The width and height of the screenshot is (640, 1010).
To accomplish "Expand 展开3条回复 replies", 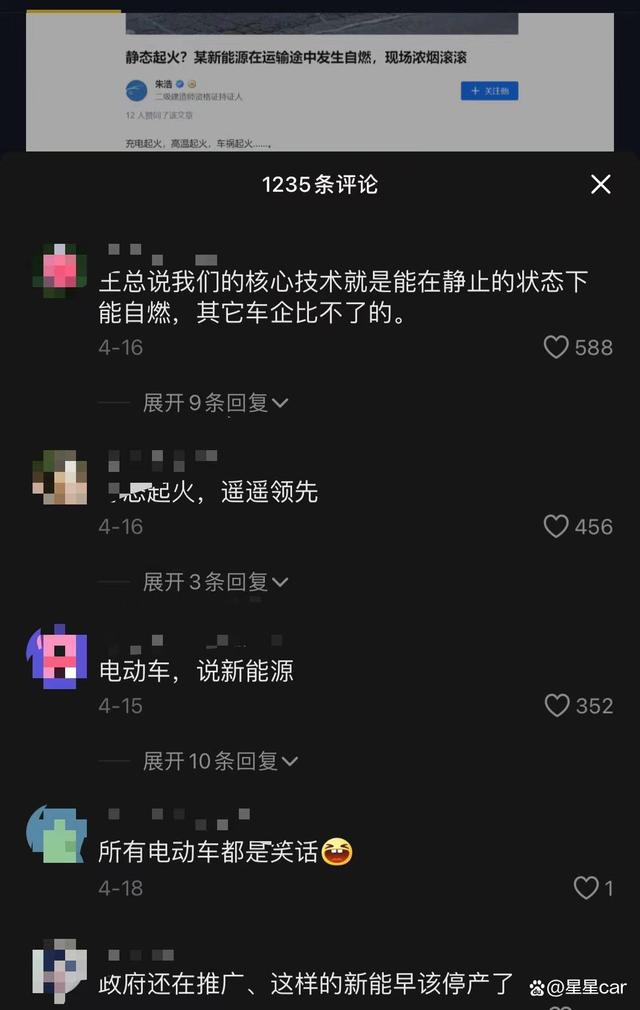I will (215, 582).
